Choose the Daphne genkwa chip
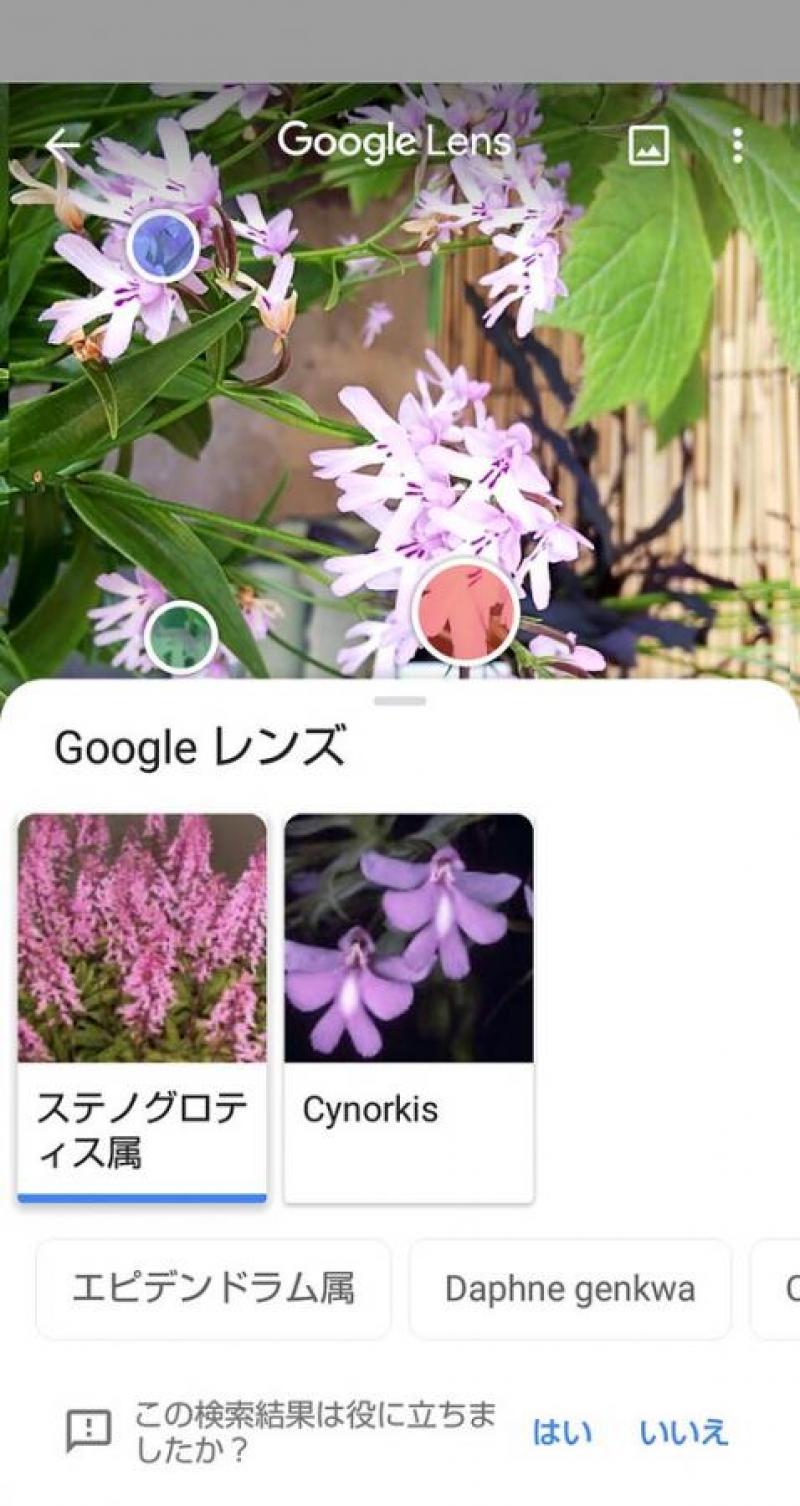The height and width of the screenshot is (1506, 800). [570, 1289]
